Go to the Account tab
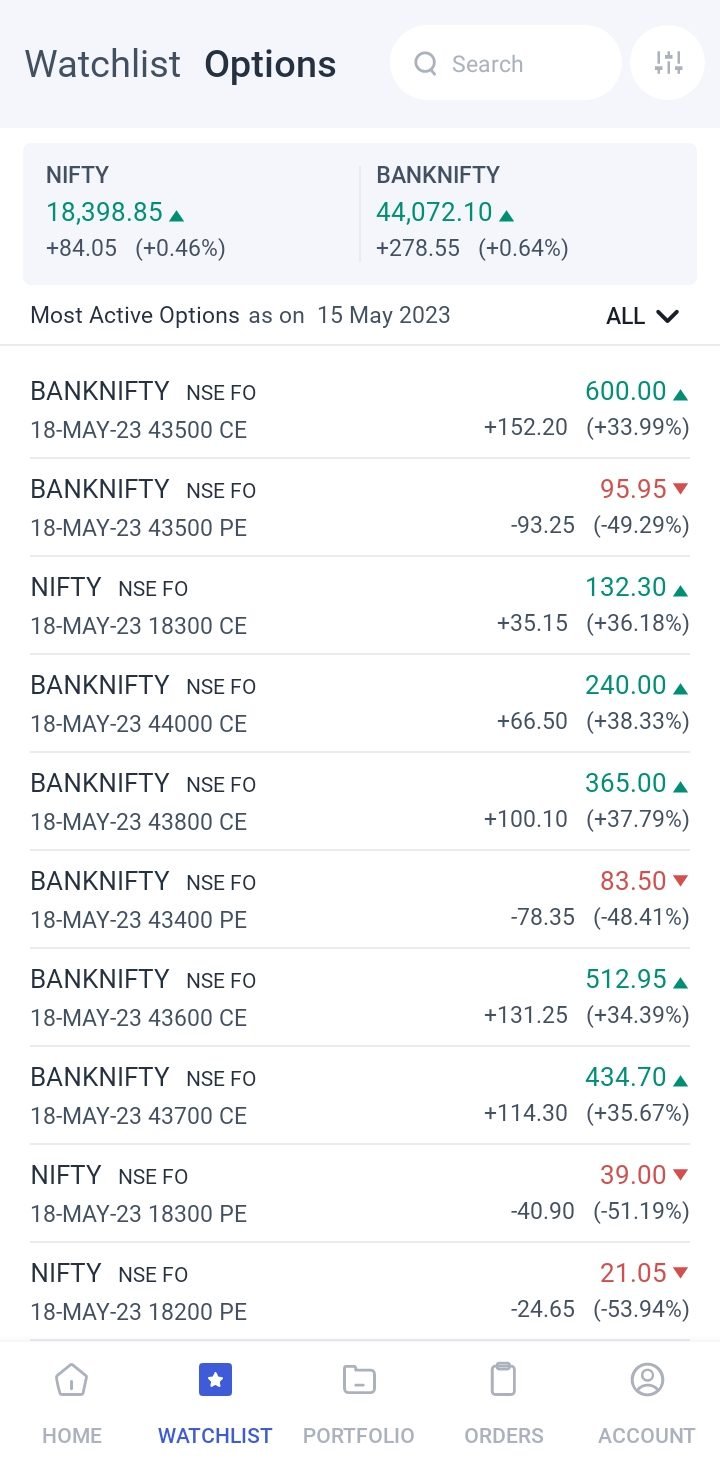Viewport: 720px width, 1460px height. coord(647,1402)
